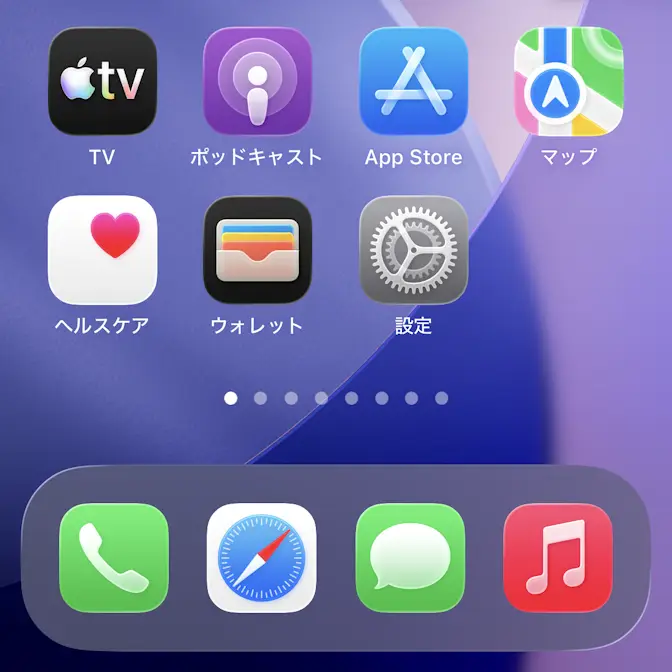Launch the マップ app

pos(568,81)
